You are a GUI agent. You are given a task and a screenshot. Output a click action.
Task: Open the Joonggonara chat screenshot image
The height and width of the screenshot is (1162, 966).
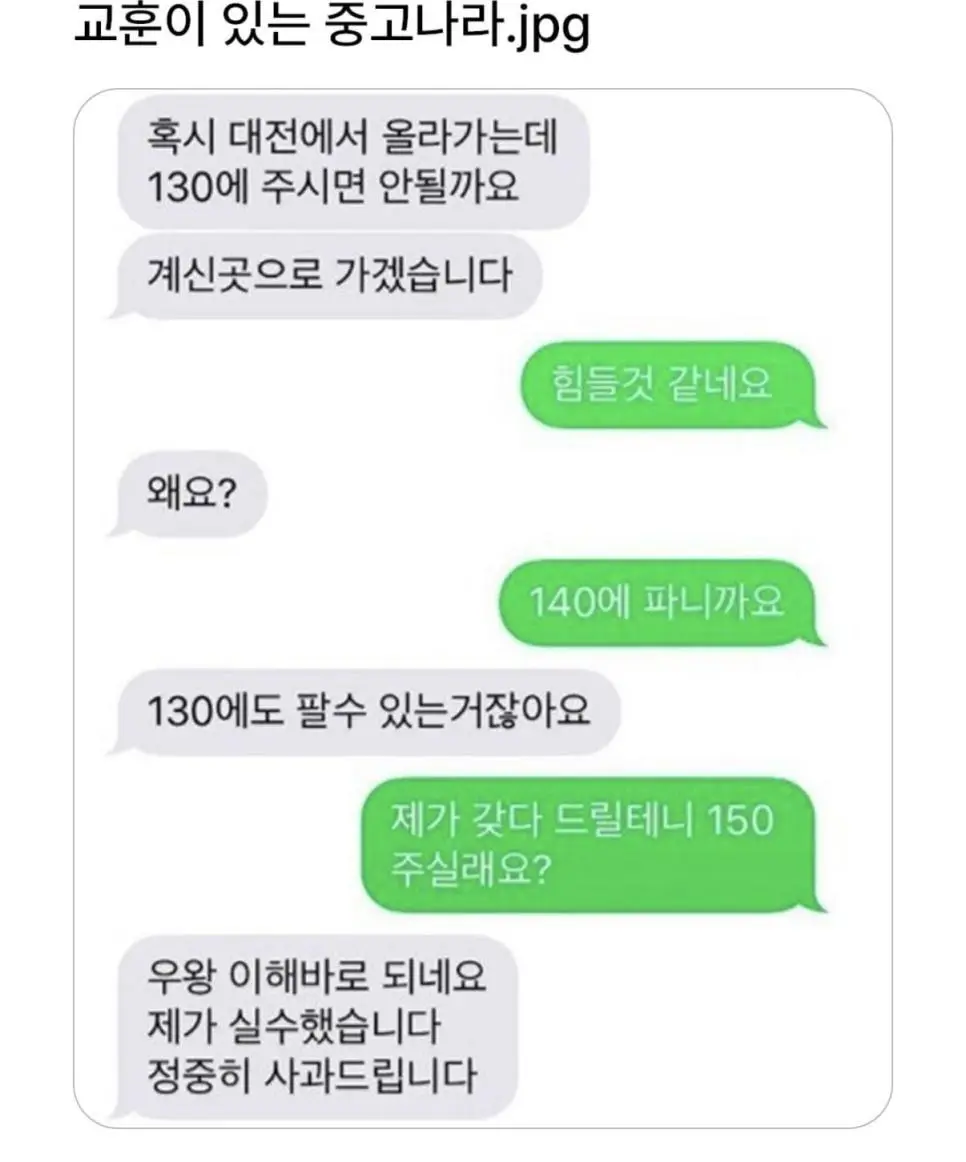click(482, 607)
